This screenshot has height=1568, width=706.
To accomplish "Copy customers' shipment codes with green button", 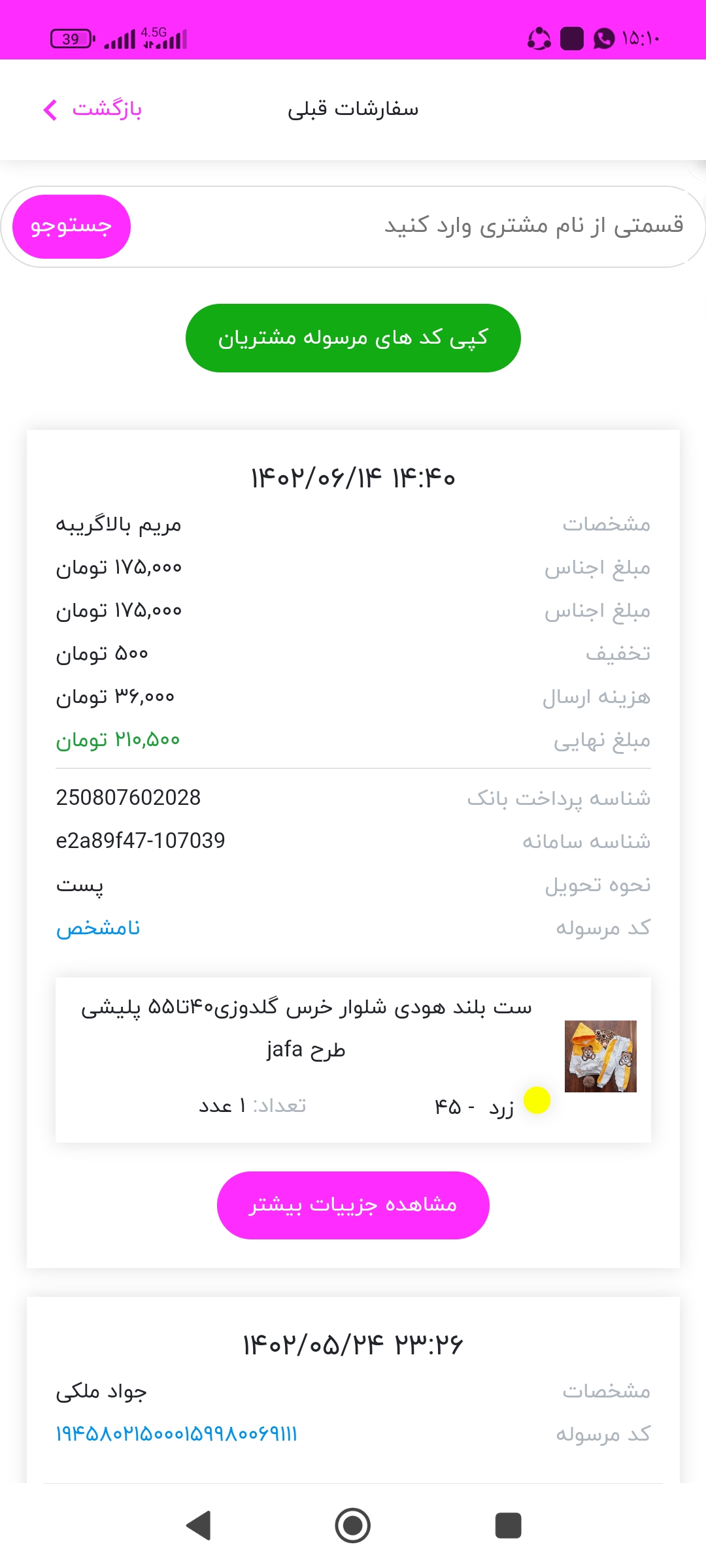I will pos(353,338).
